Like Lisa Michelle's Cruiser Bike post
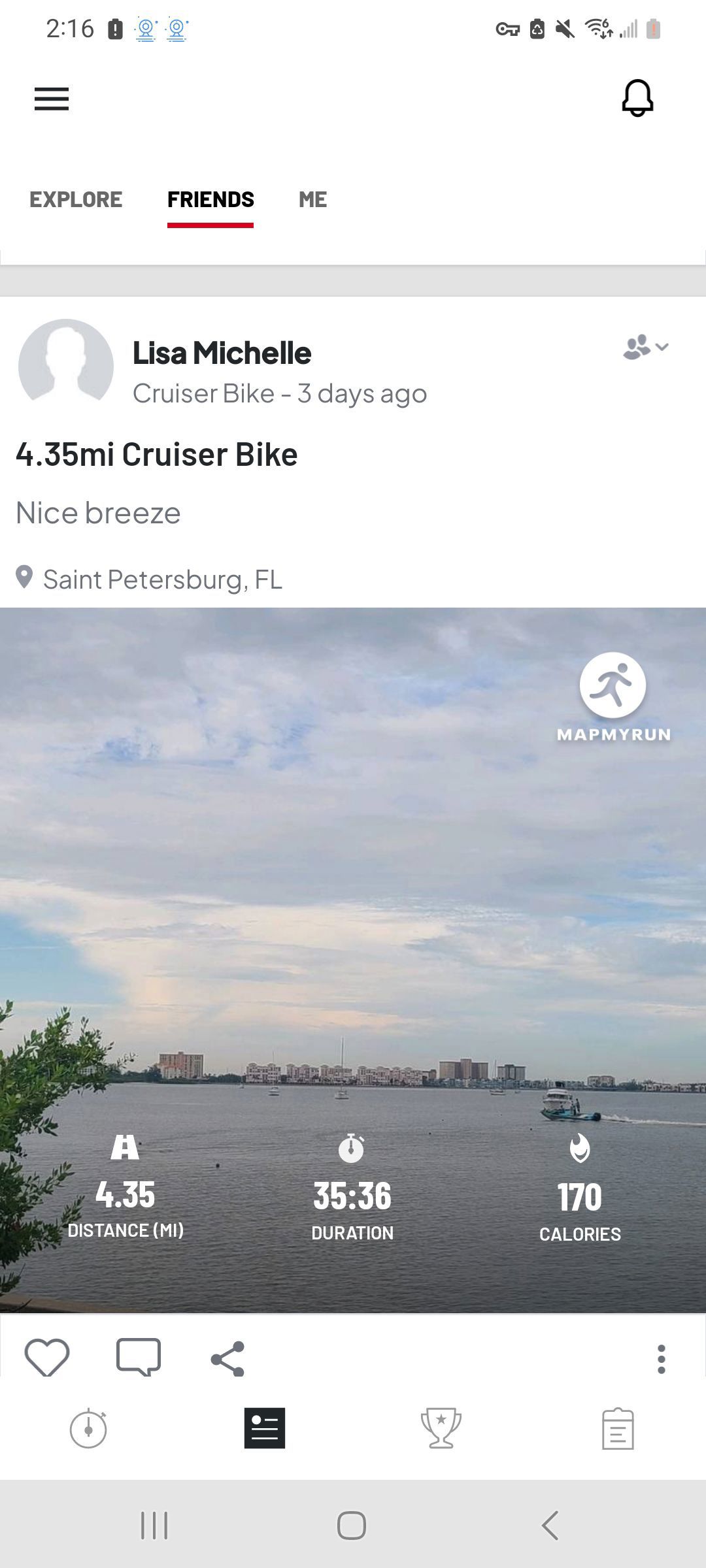This screenshot has height=1568, width=706. tap(47, 1358)
